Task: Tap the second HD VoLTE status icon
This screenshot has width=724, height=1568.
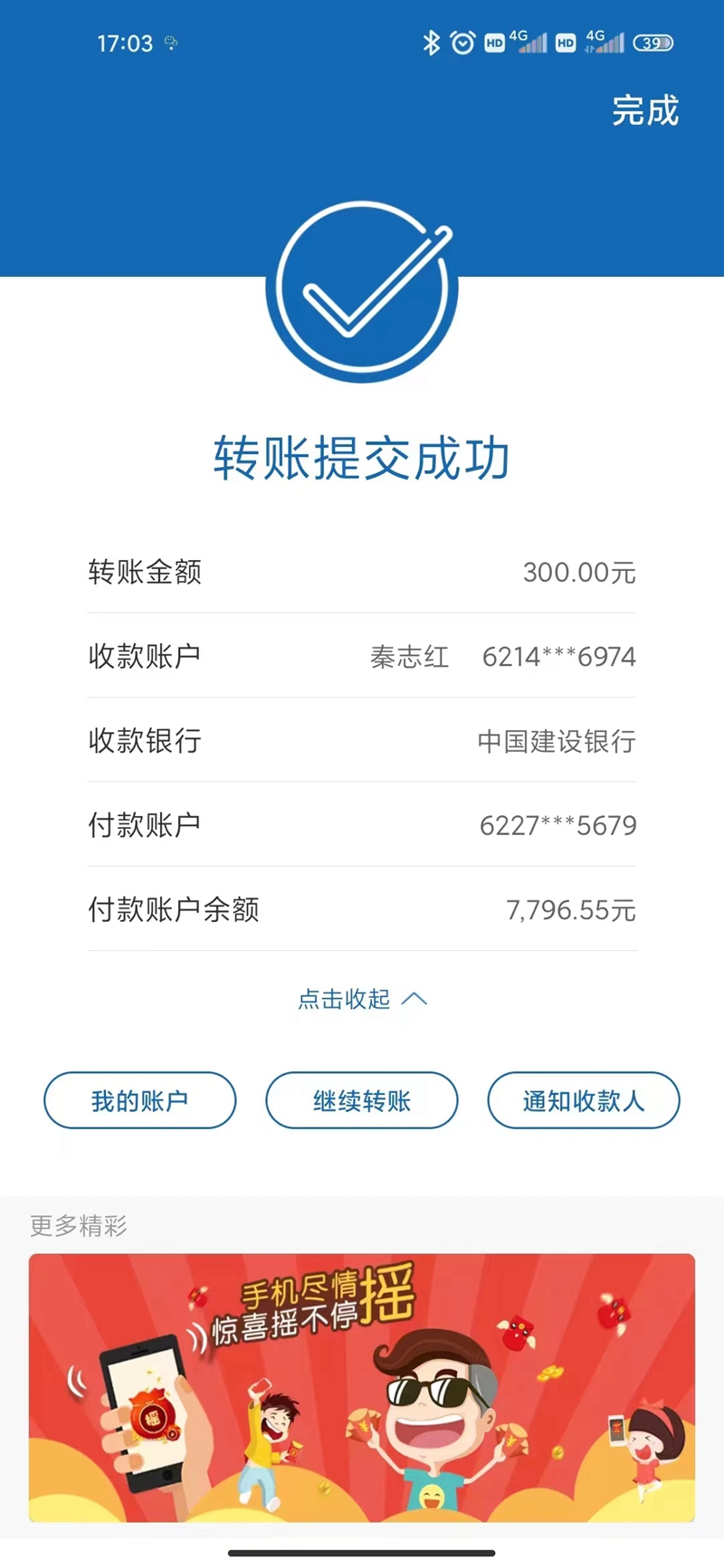Action: [x=567, y=41]
